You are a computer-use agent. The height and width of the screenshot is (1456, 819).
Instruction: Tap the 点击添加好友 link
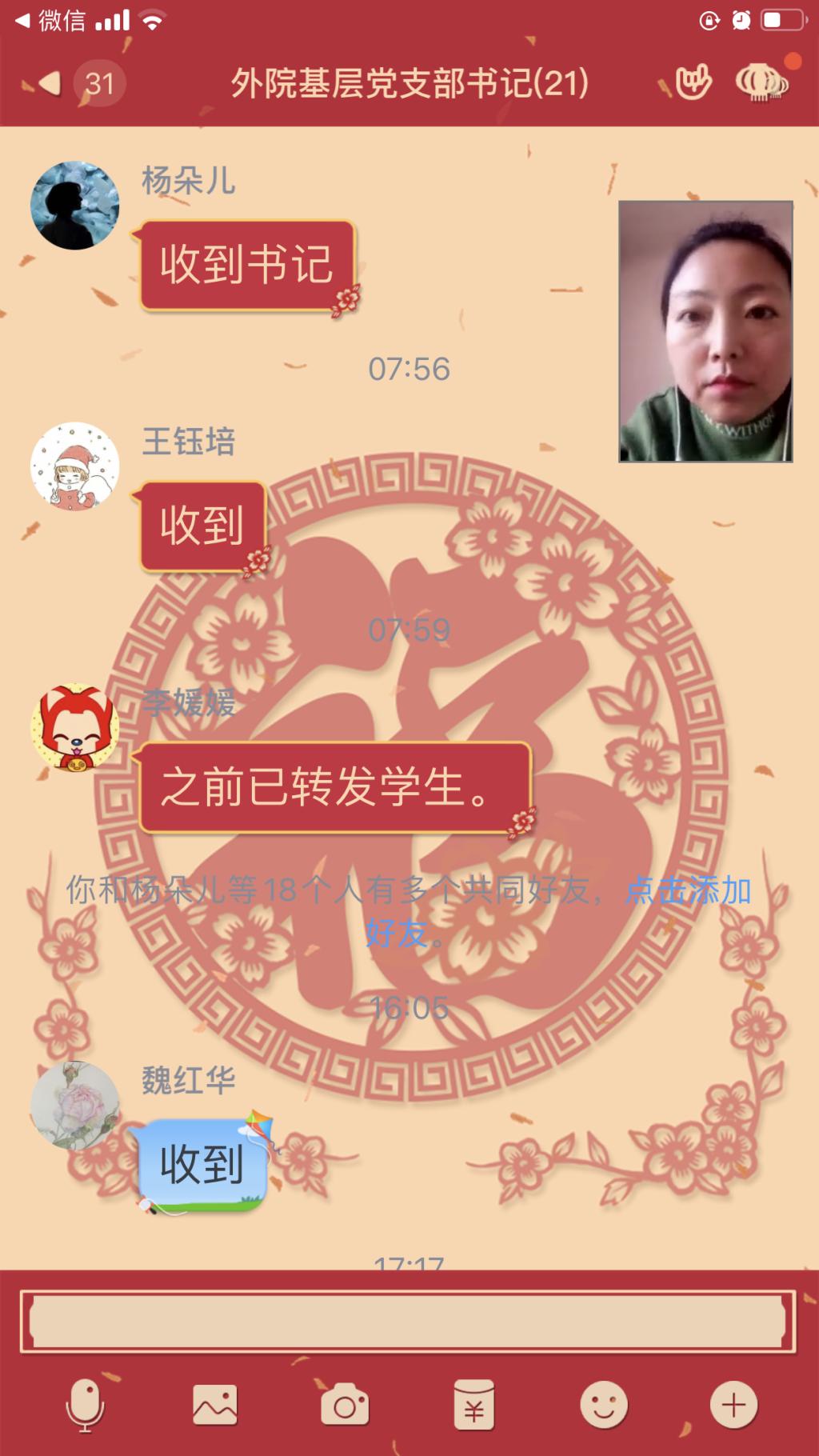(686, 890)
